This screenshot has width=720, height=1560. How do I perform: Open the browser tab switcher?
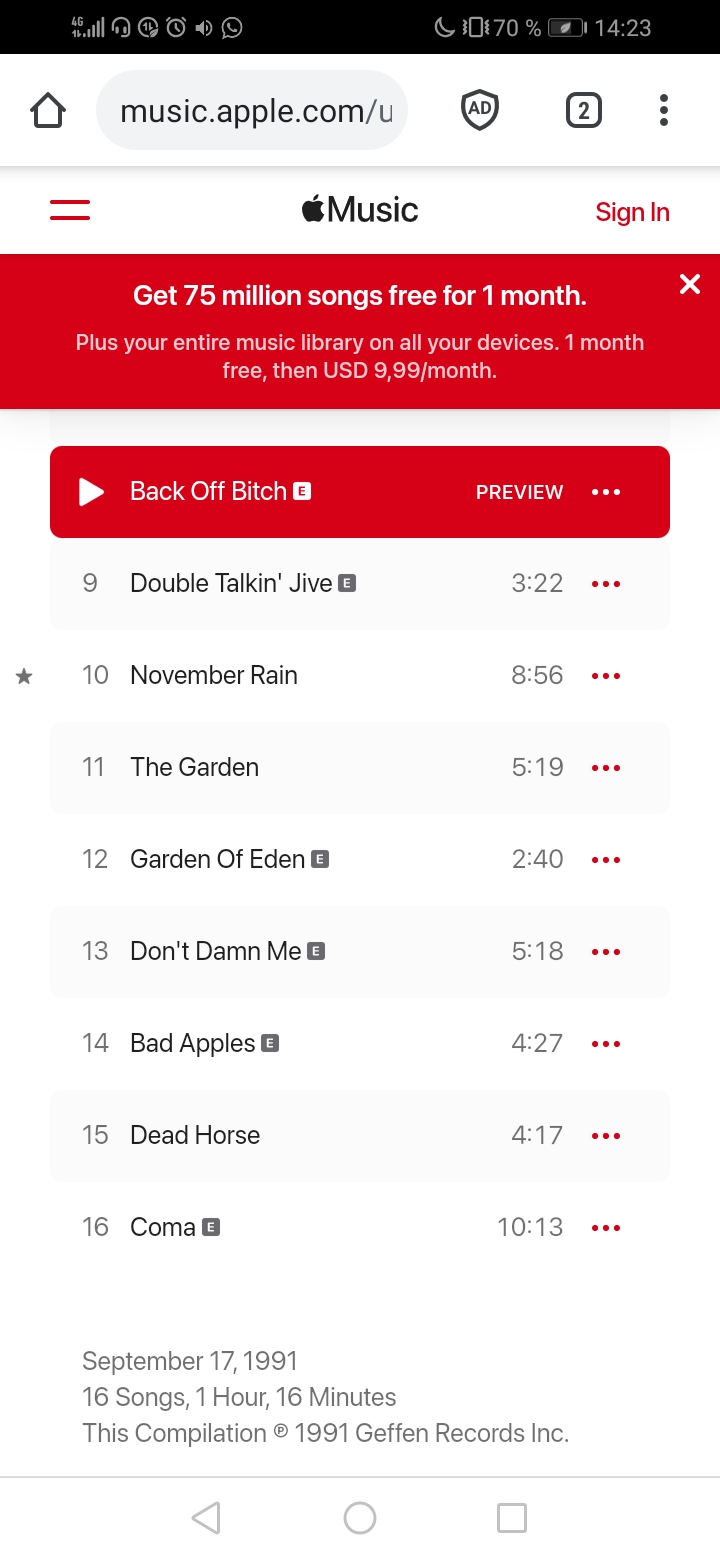[x=584, y=110]
